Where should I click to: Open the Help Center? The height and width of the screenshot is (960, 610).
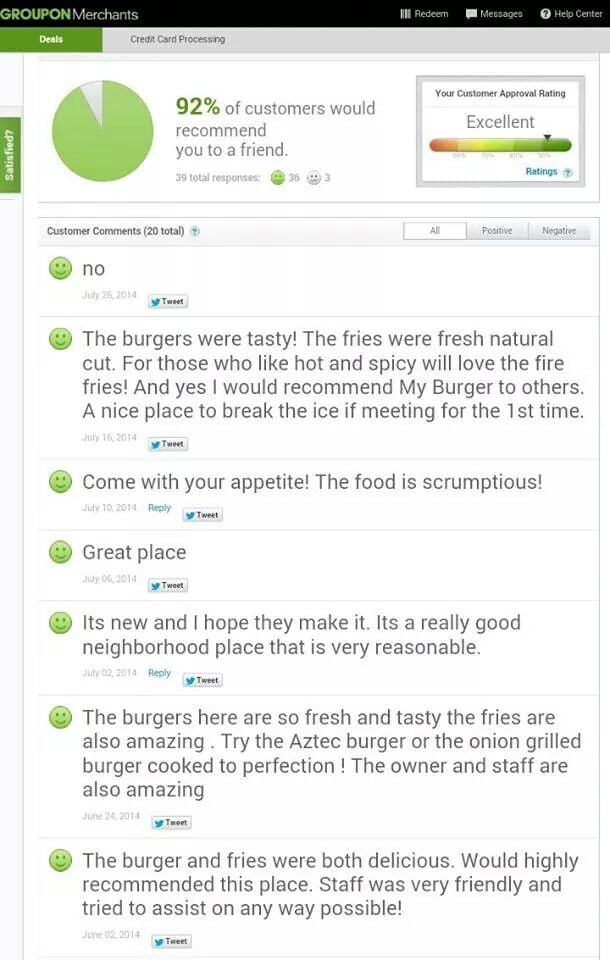(x=571, y=14)
